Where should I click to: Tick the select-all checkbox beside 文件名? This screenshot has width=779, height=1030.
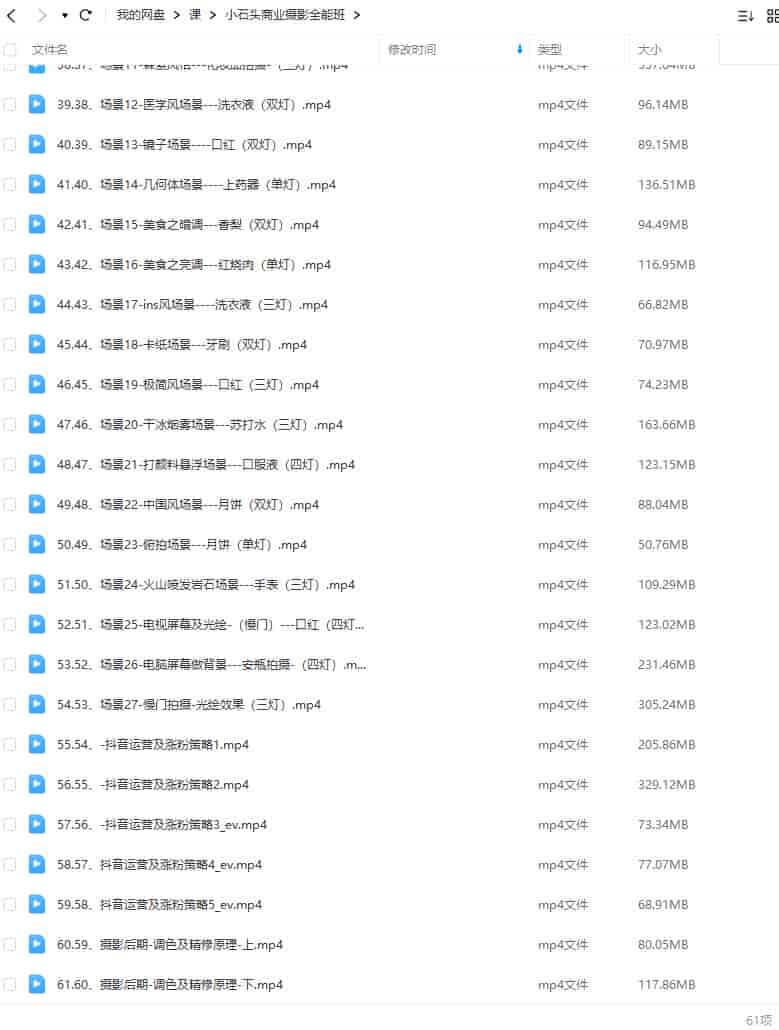(10, 49)
